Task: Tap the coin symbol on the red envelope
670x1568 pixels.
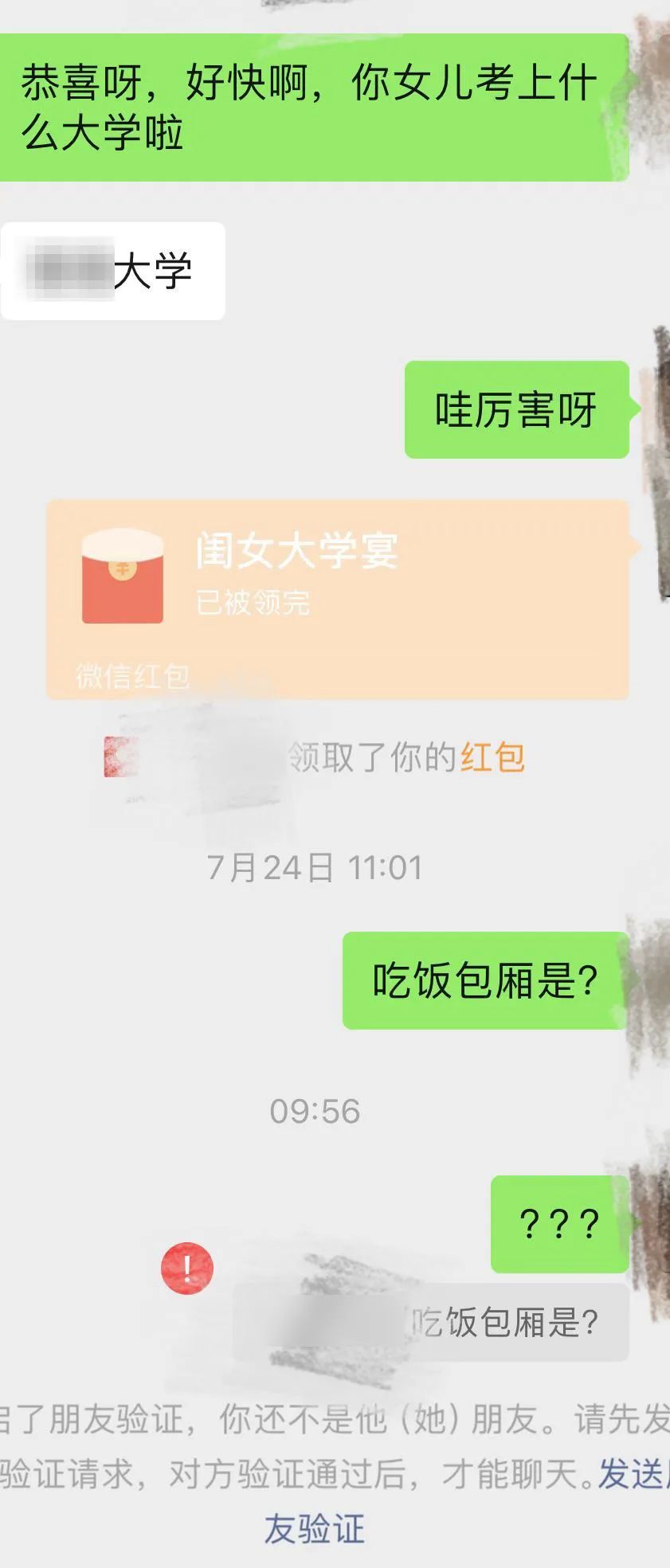Action: click(122, 568)
